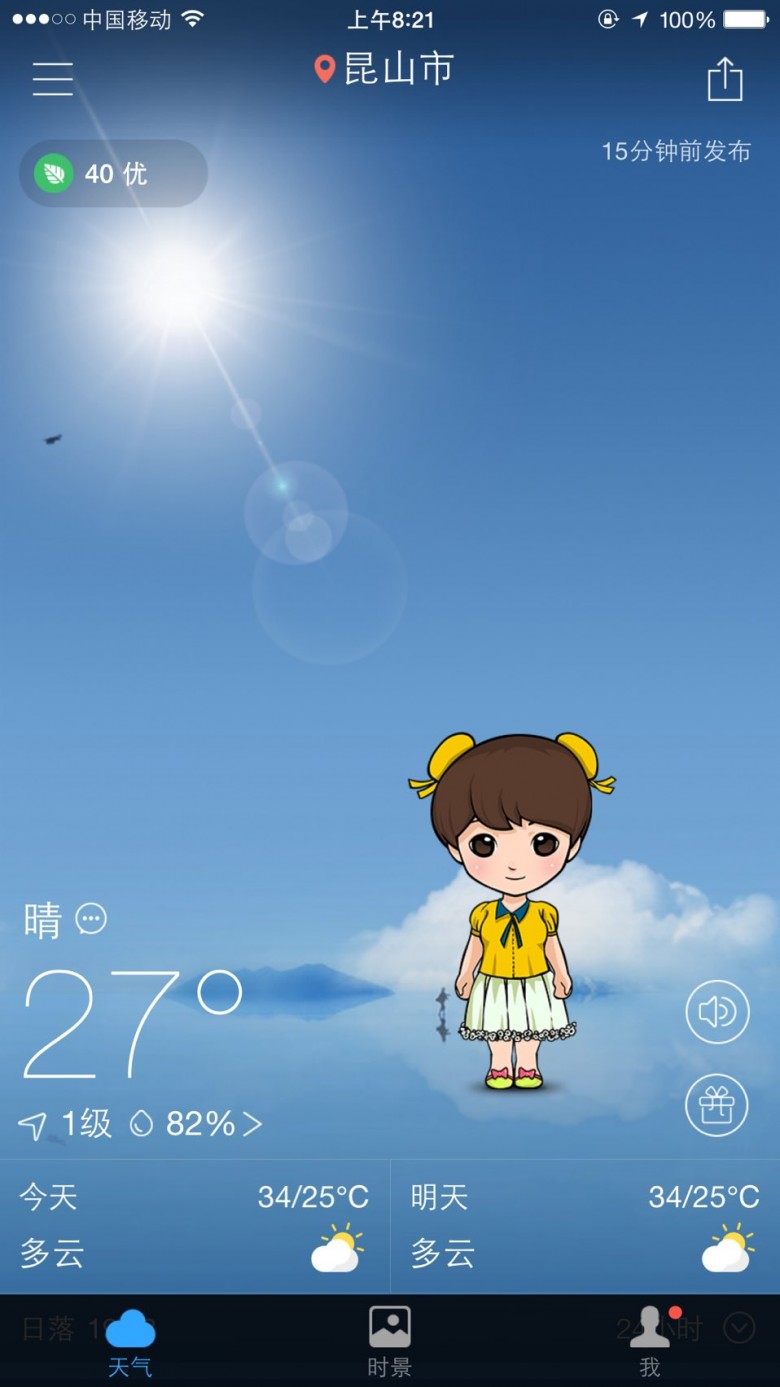
Task: Open the hamburger menu
Action: [x=53, y=78]
